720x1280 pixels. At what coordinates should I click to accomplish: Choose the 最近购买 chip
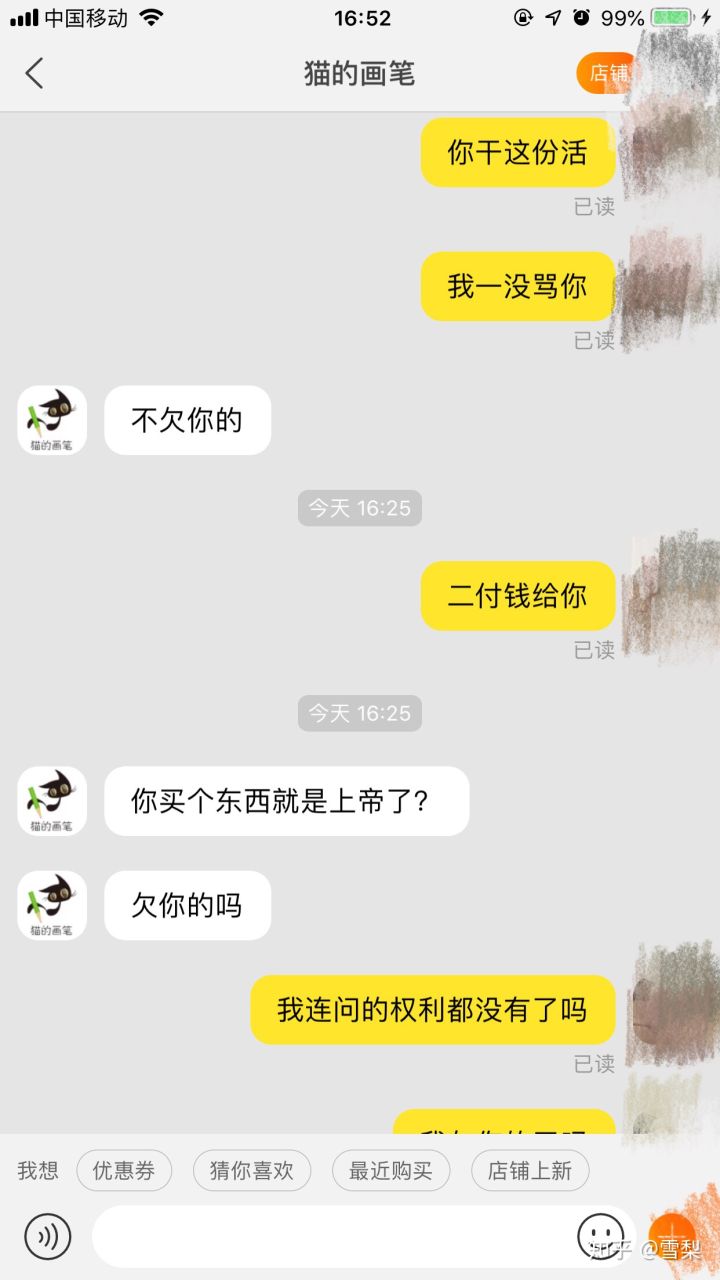[390, 1171]
